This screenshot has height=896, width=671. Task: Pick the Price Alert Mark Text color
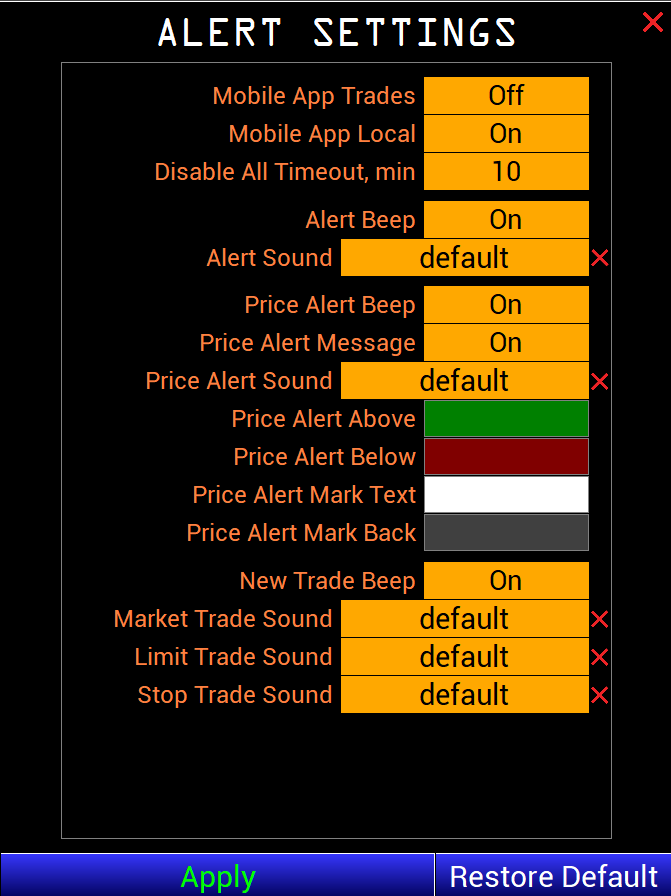pos(506,495)
